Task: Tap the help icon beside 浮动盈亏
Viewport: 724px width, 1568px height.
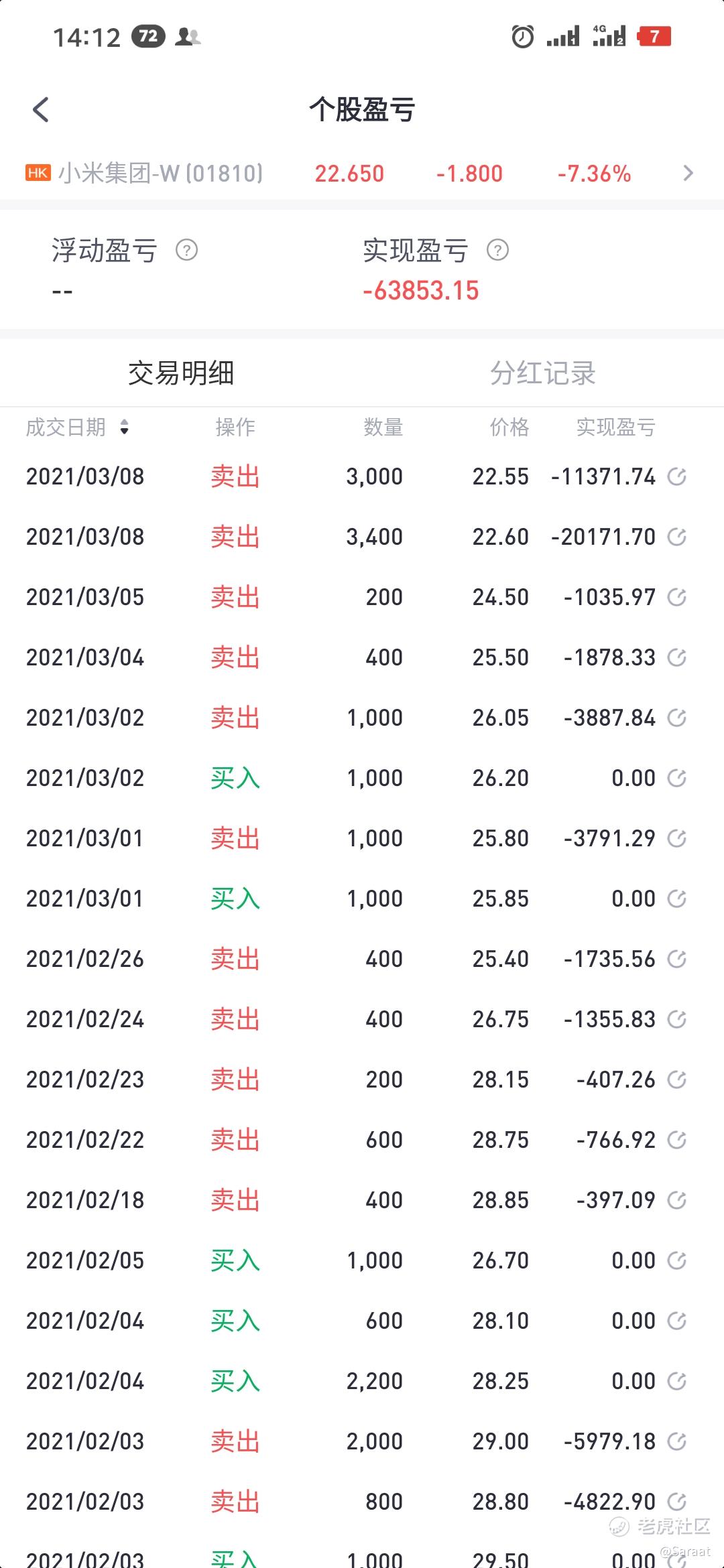Action: (186, 251)
